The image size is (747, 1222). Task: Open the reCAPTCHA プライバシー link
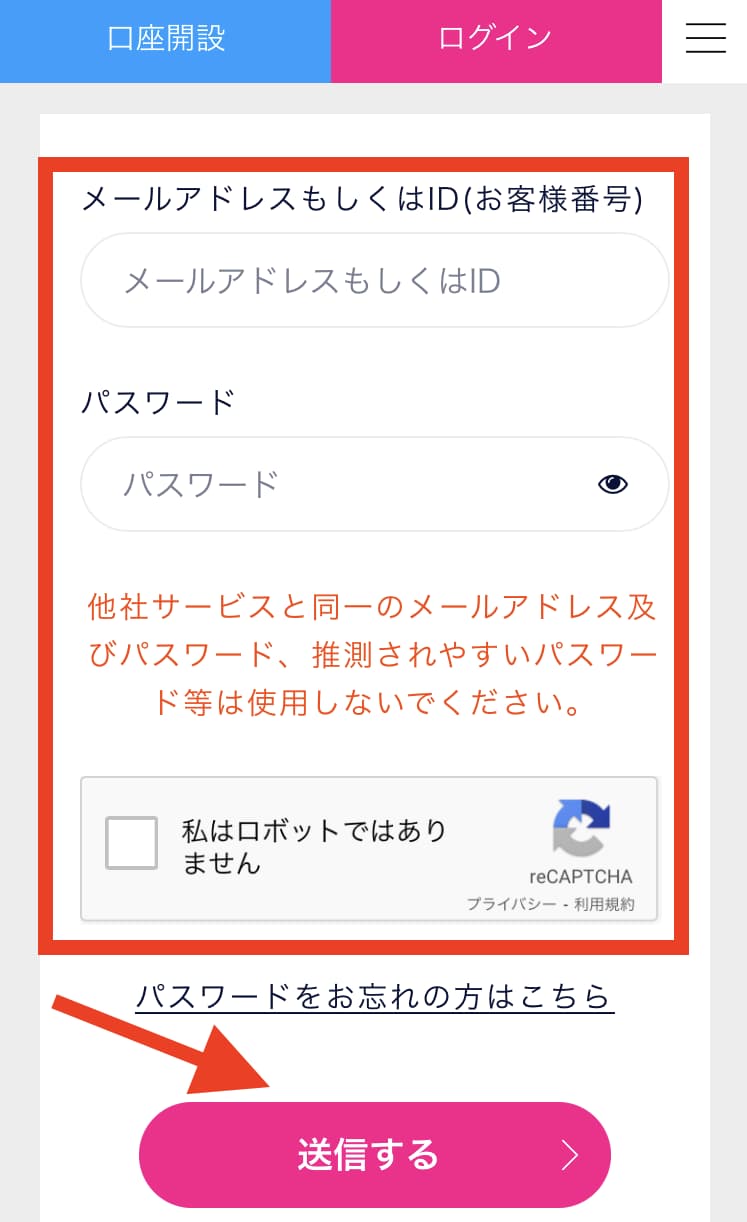coord(510,904)
